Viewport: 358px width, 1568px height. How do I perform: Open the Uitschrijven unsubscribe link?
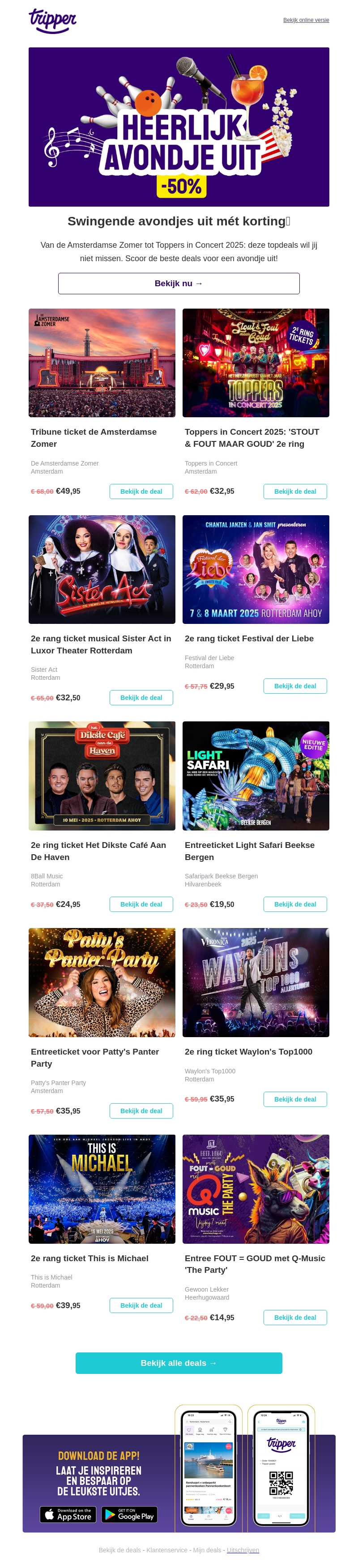243,1550
